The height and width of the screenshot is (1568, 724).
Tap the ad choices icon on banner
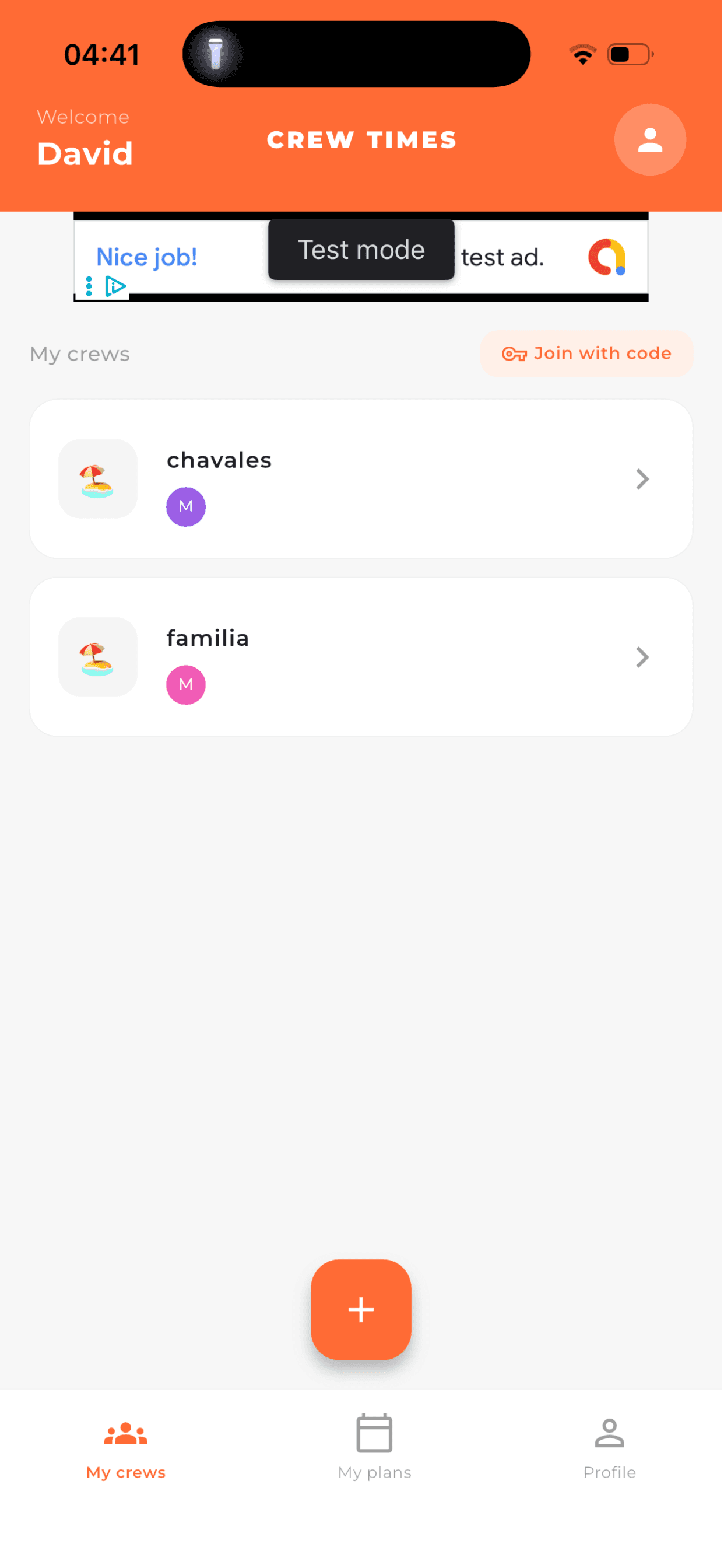pos(115,286)
